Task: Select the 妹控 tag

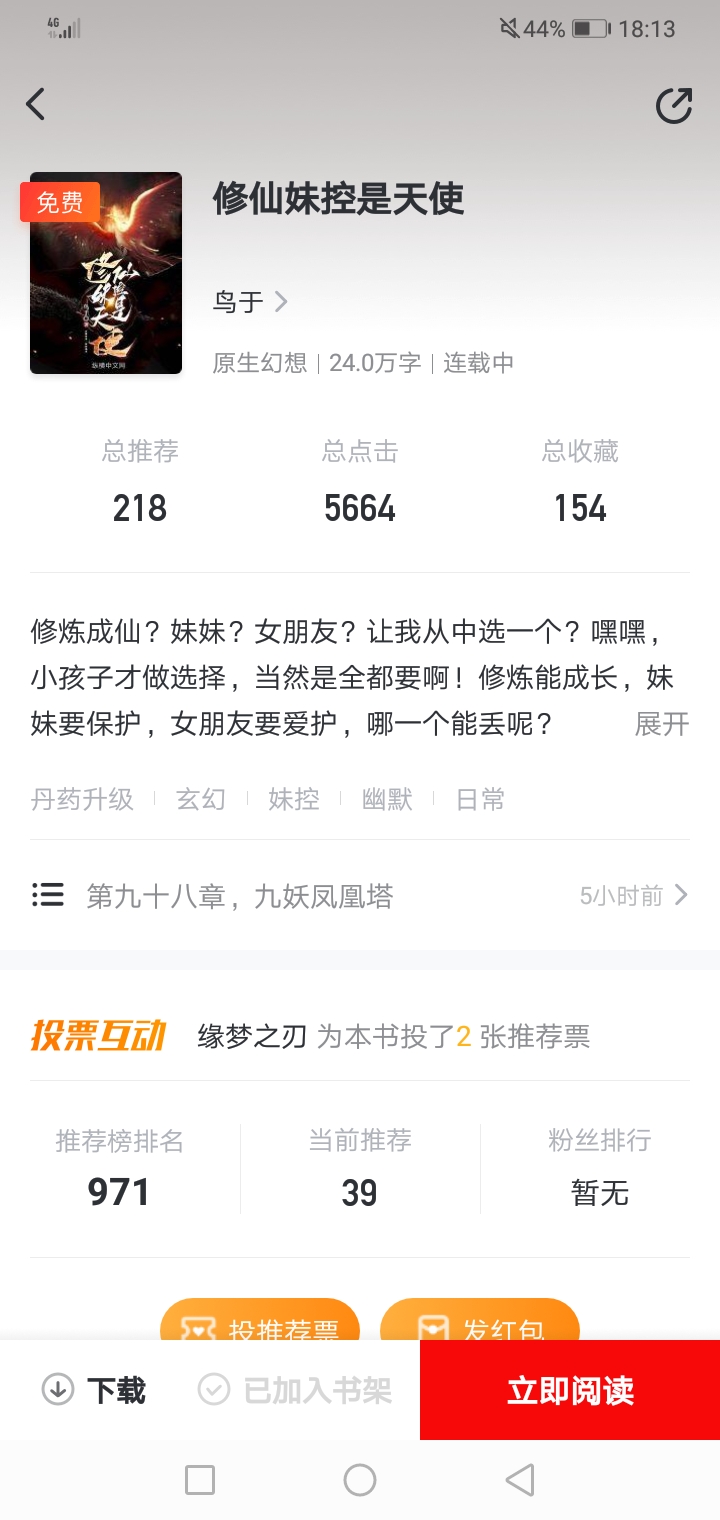Action: (x=293, y=800)
